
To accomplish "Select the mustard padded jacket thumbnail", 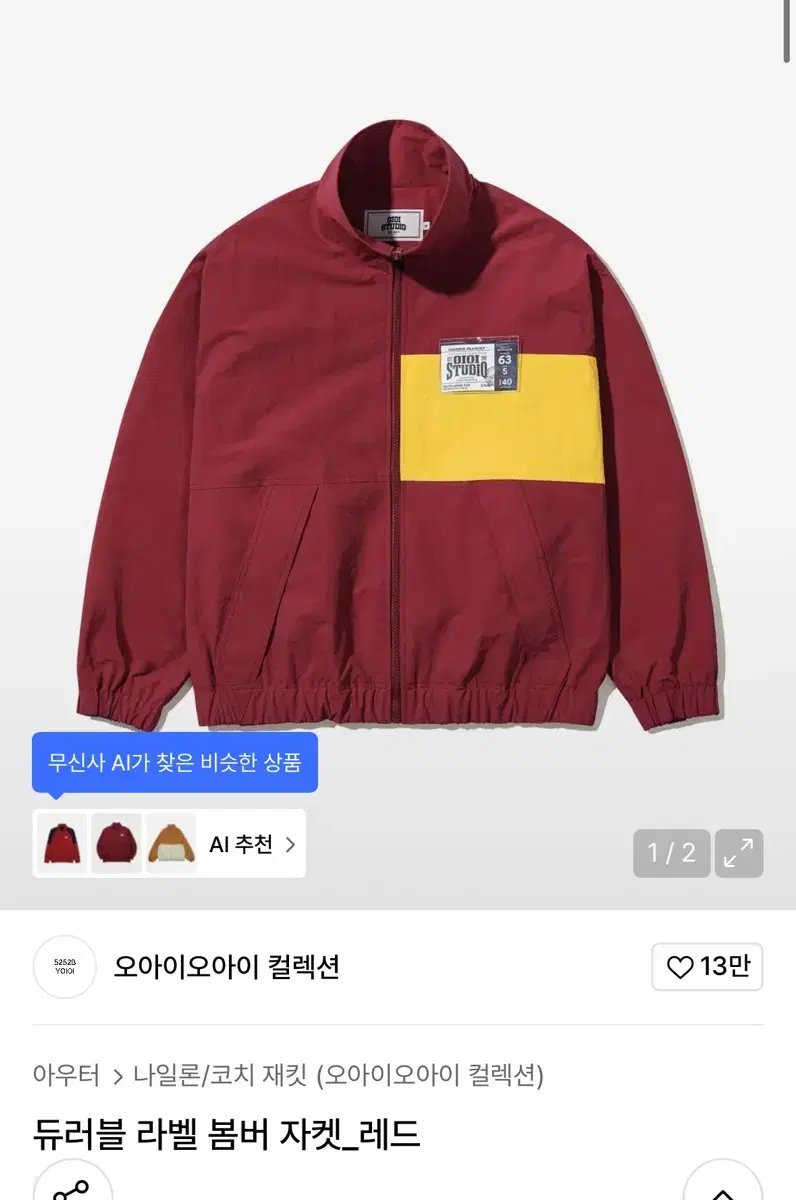I will tap(171, 844).
